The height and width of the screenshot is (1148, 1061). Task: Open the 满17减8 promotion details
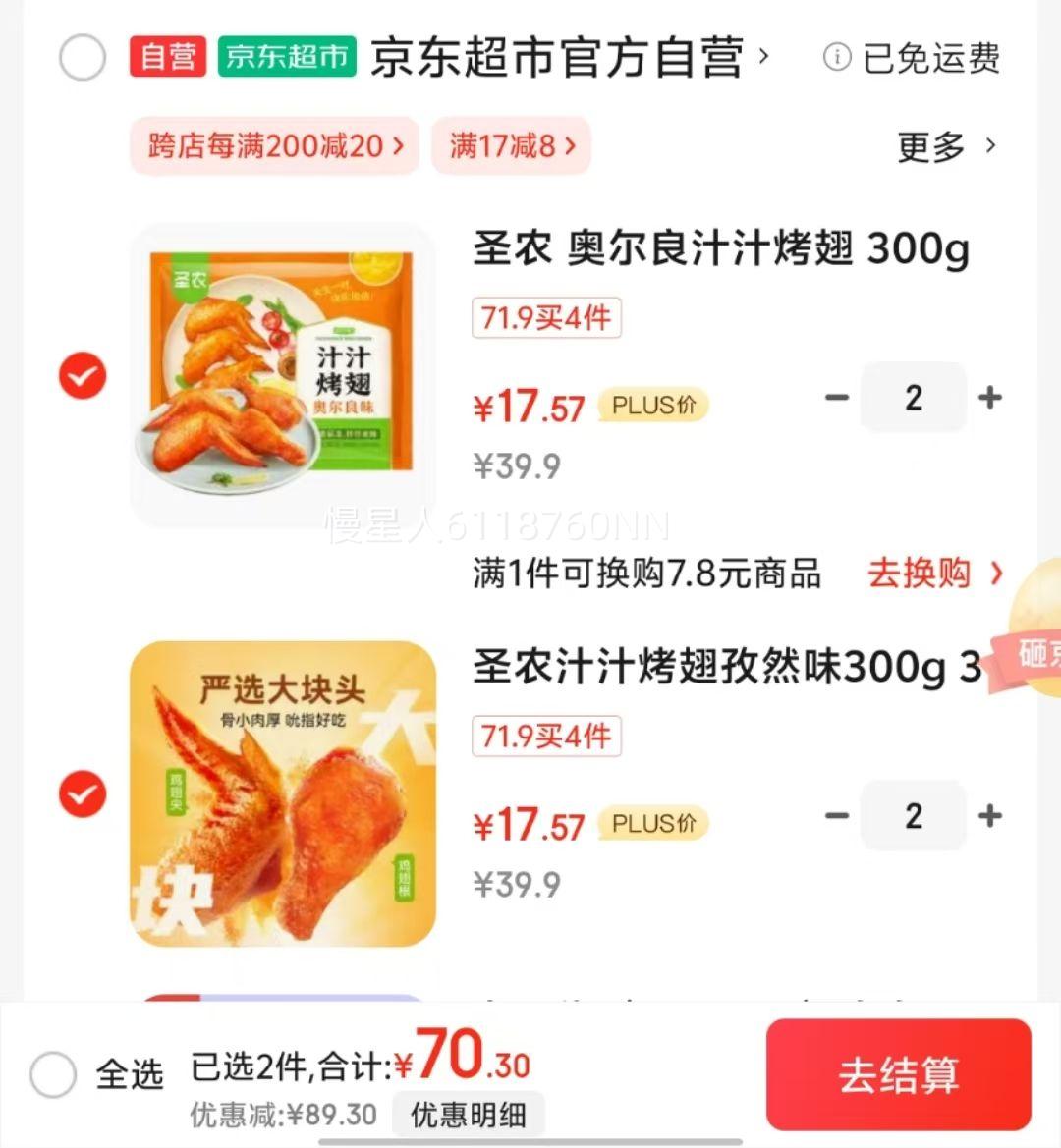pos(511,145)
